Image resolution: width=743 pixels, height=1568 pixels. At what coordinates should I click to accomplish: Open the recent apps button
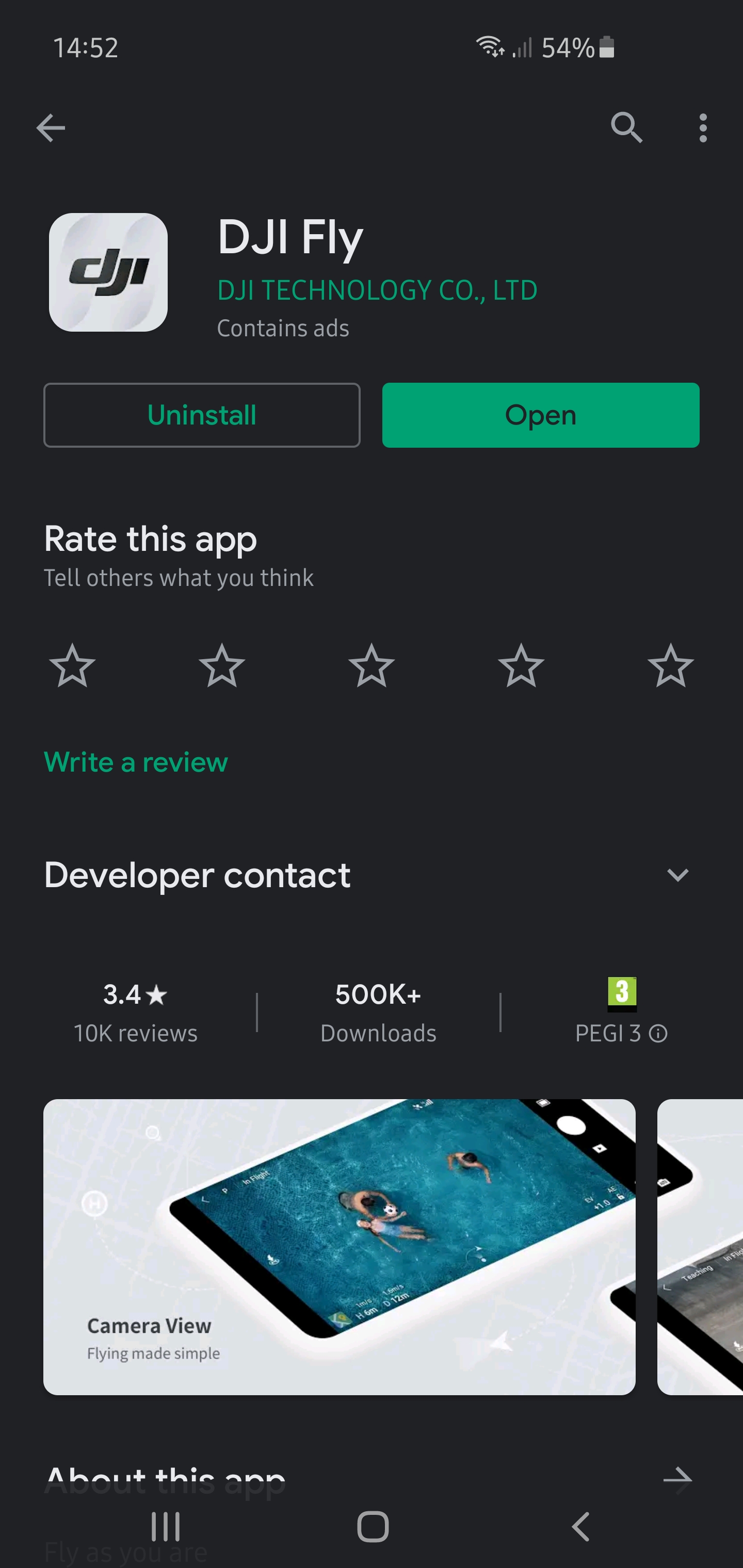(166, 1527)
